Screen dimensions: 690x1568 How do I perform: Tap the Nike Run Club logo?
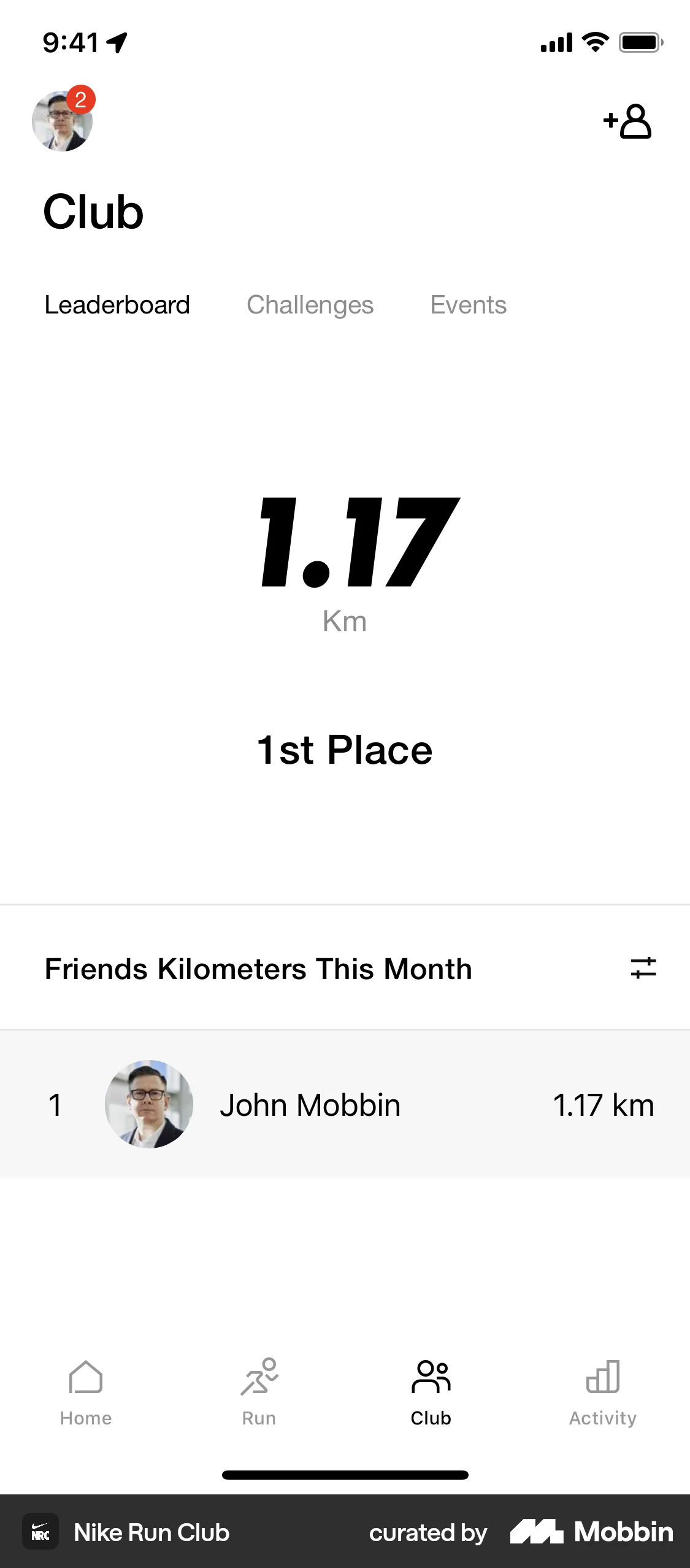click(x=40, y=1532)
